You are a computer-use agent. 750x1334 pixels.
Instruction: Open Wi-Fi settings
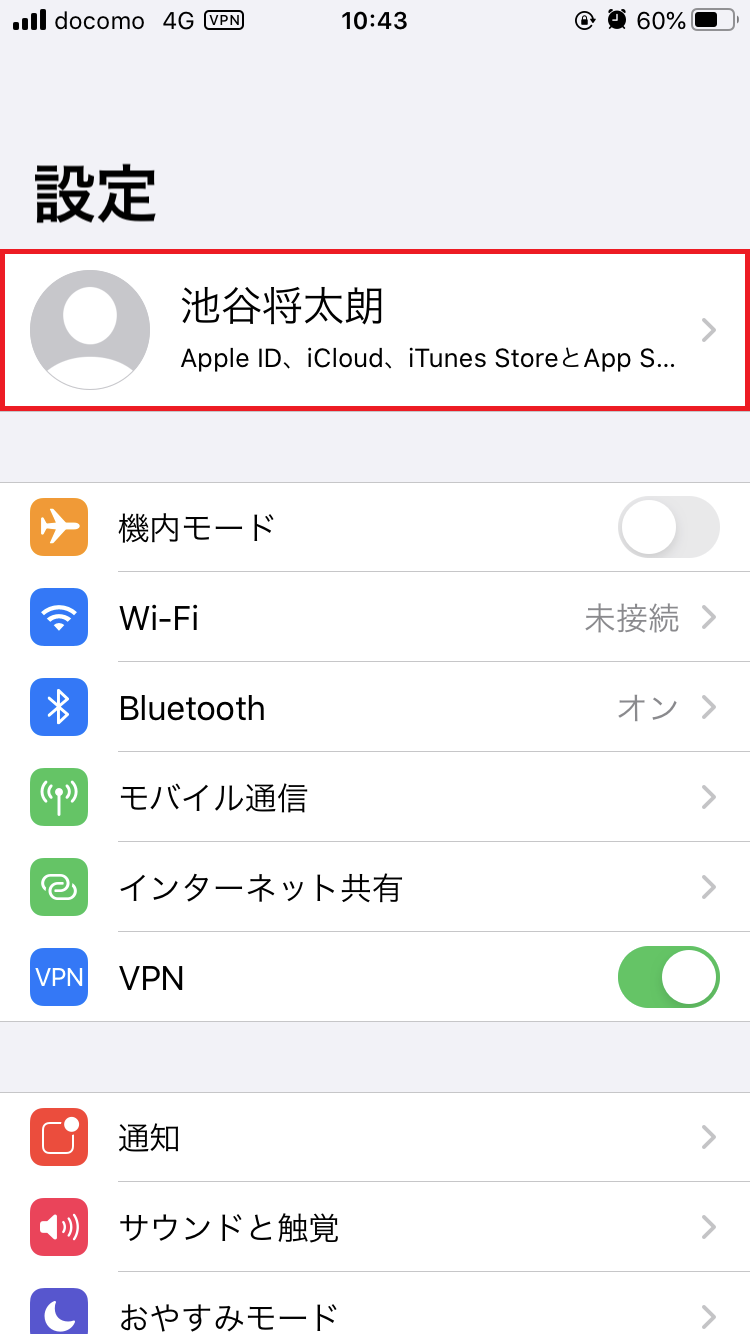tap(375, 617)
